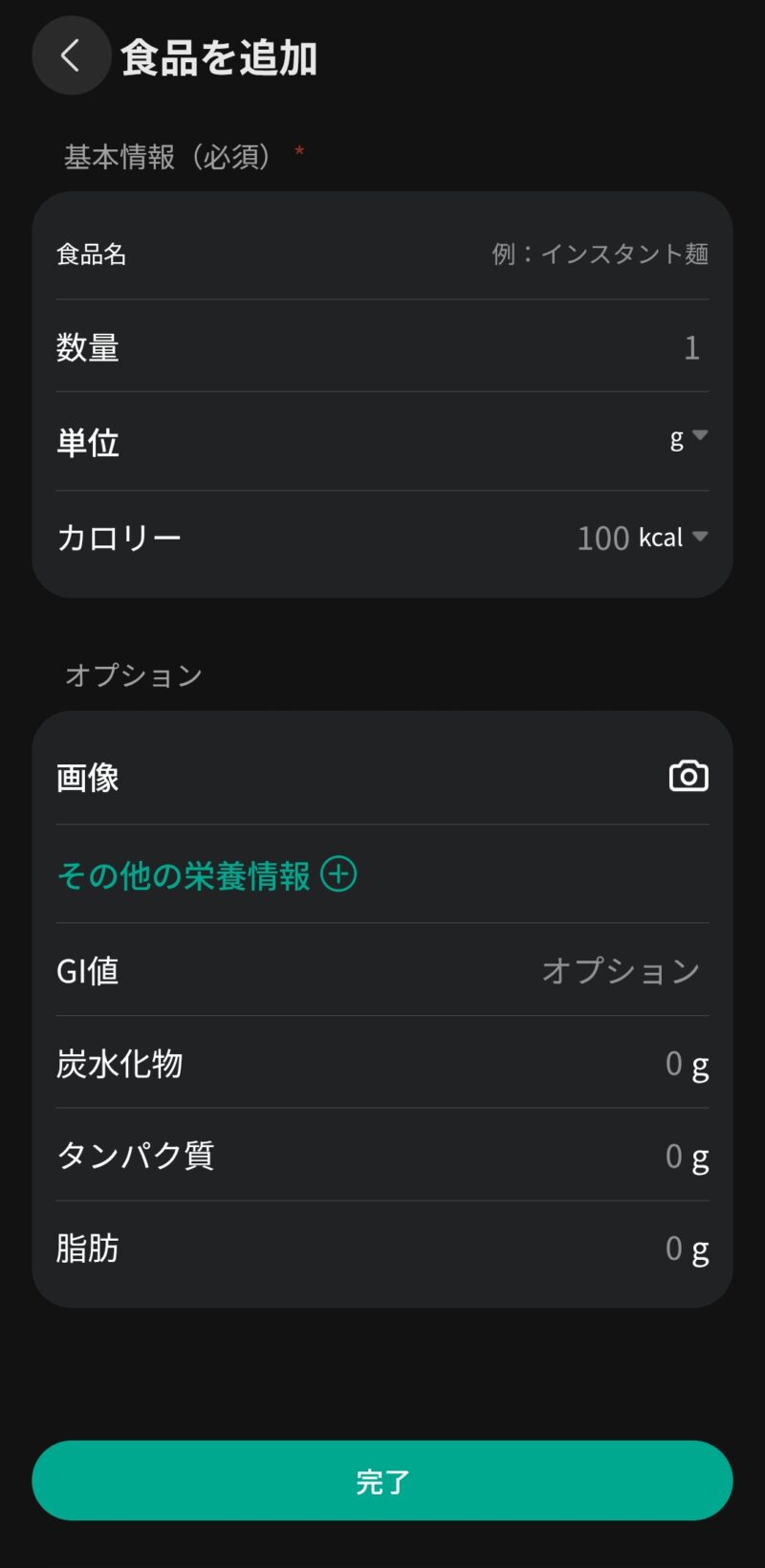The width and height of the screenshot is (765, 1568).
Task: Expand その他の栄養情報 section
Action: pos(338,874)
